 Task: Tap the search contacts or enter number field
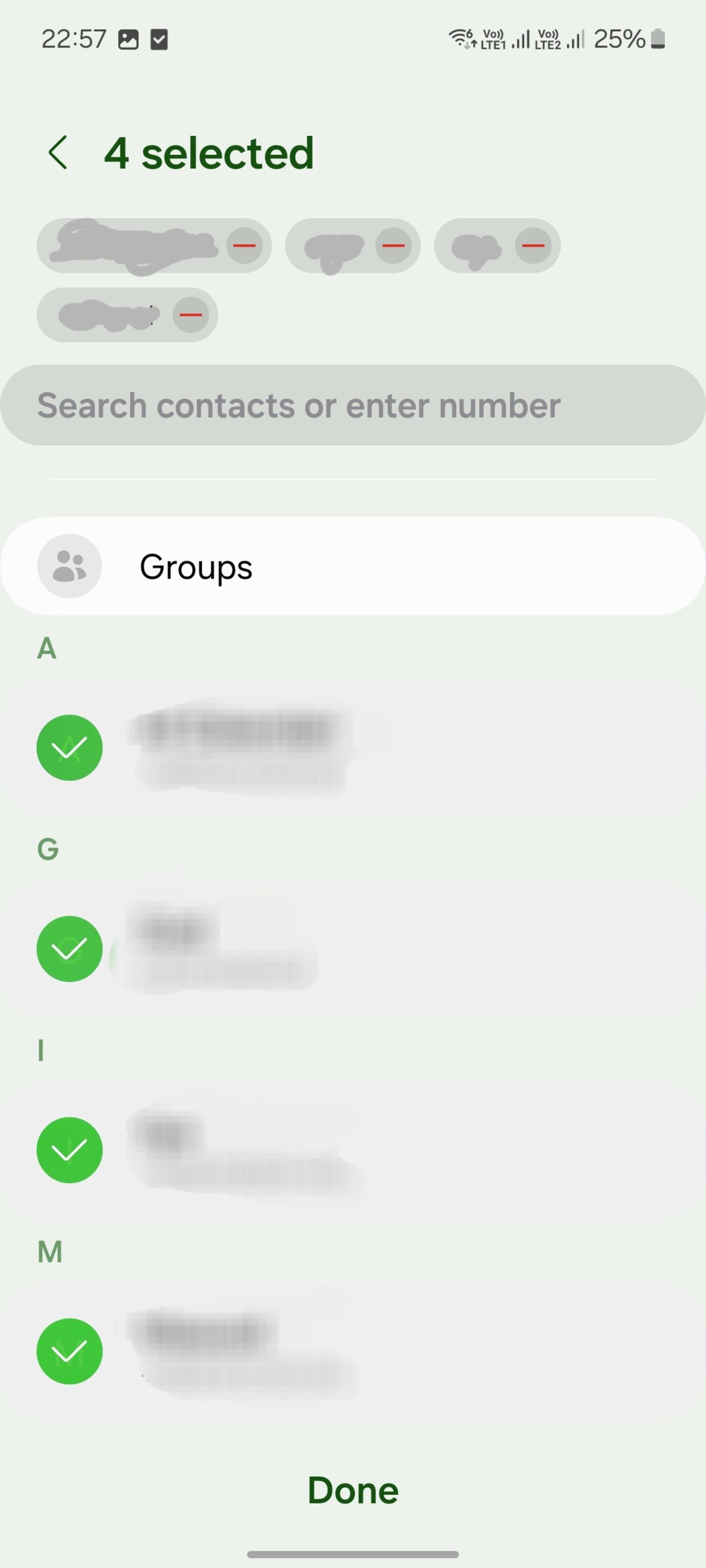(353, 405)
